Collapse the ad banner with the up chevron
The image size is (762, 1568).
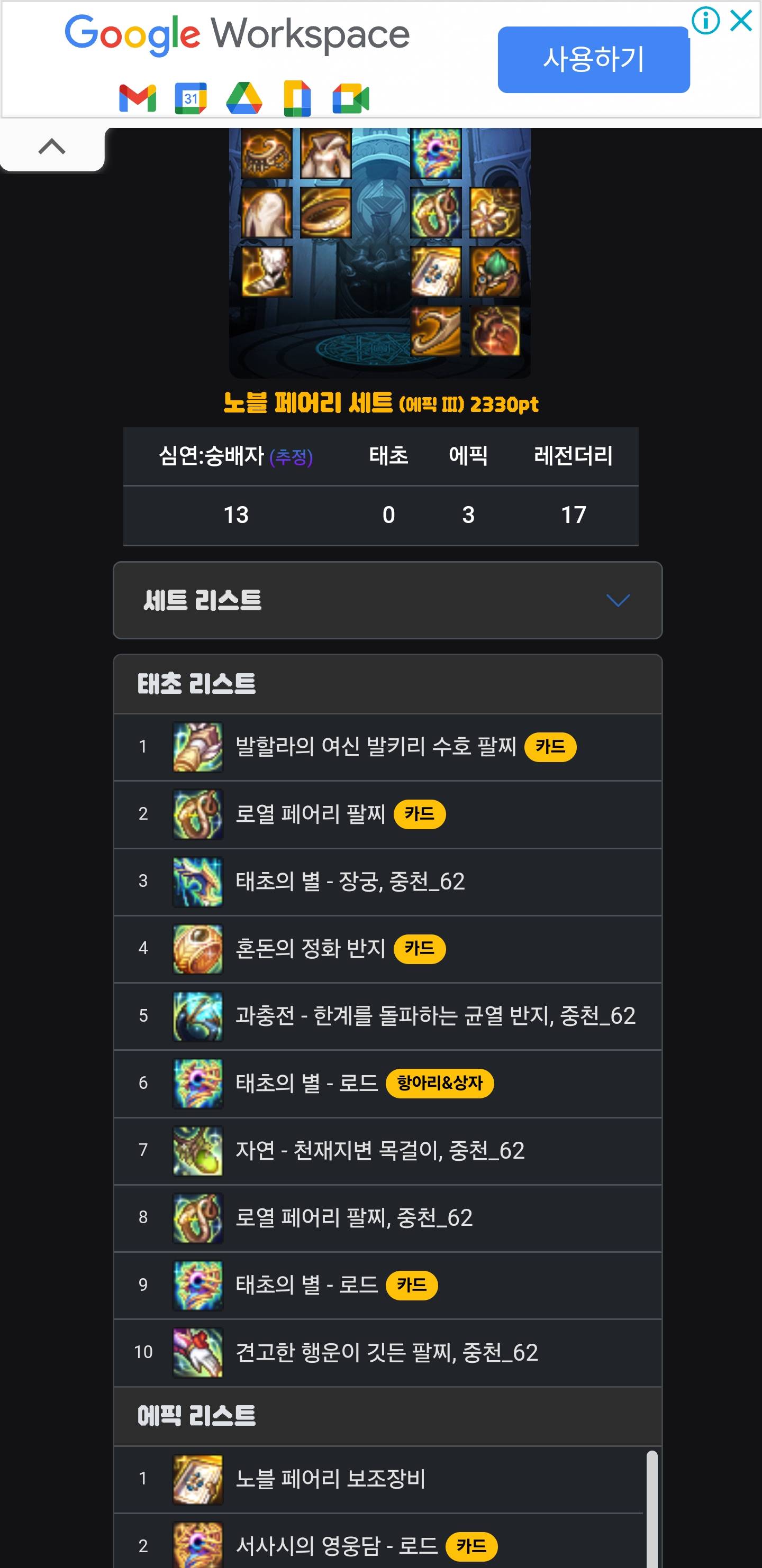tap(52, 146)
